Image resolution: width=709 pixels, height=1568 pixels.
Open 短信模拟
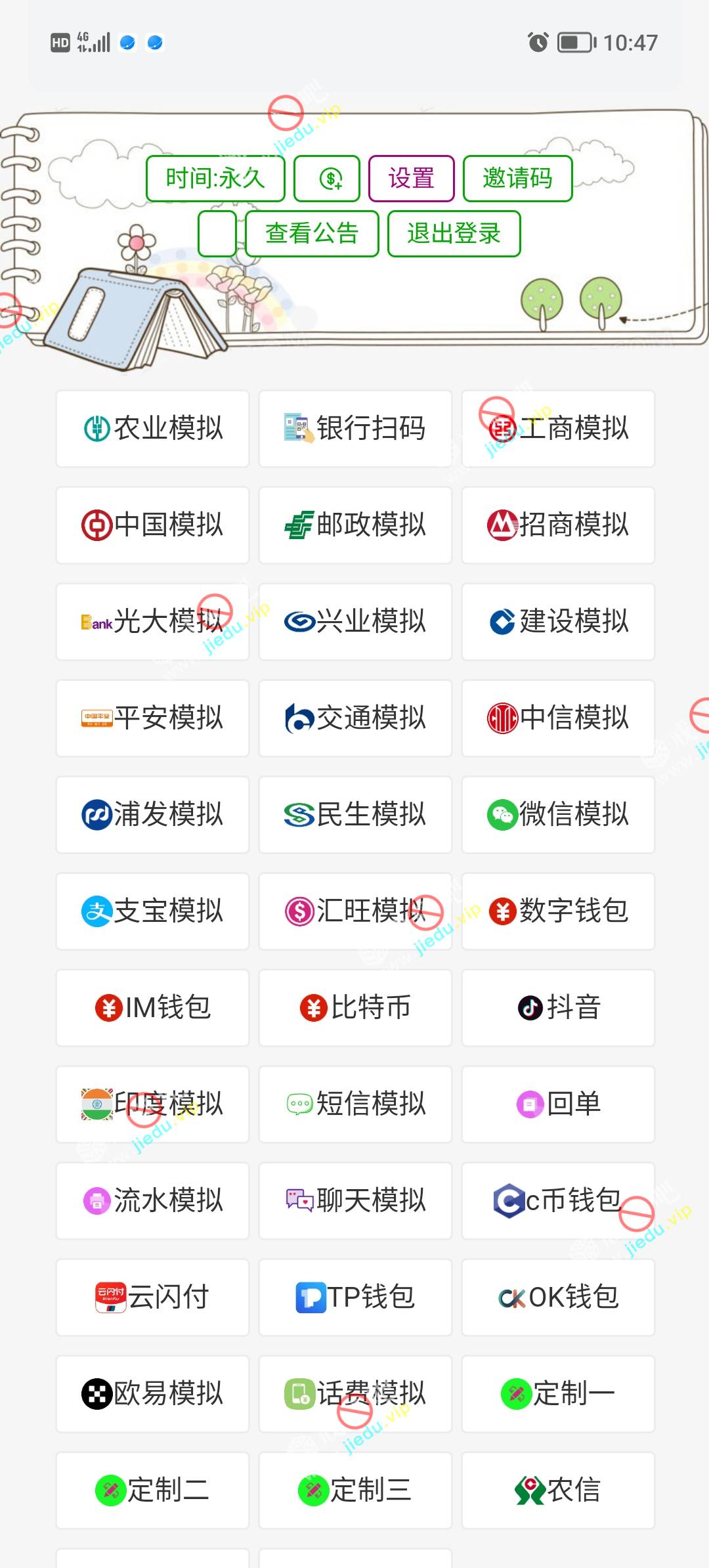pos(355,1104)
